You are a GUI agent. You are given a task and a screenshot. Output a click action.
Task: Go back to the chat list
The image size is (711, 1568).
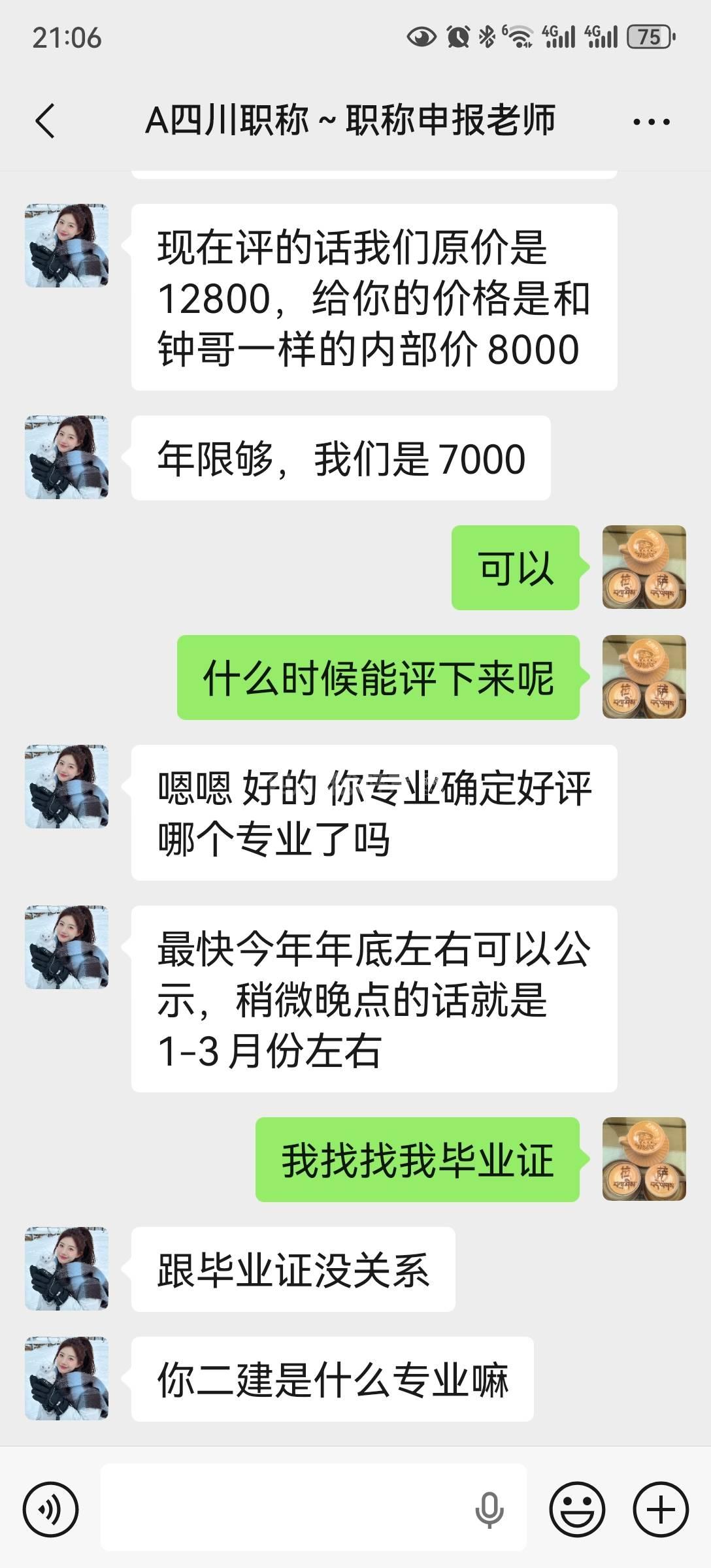tap(44, 121)
